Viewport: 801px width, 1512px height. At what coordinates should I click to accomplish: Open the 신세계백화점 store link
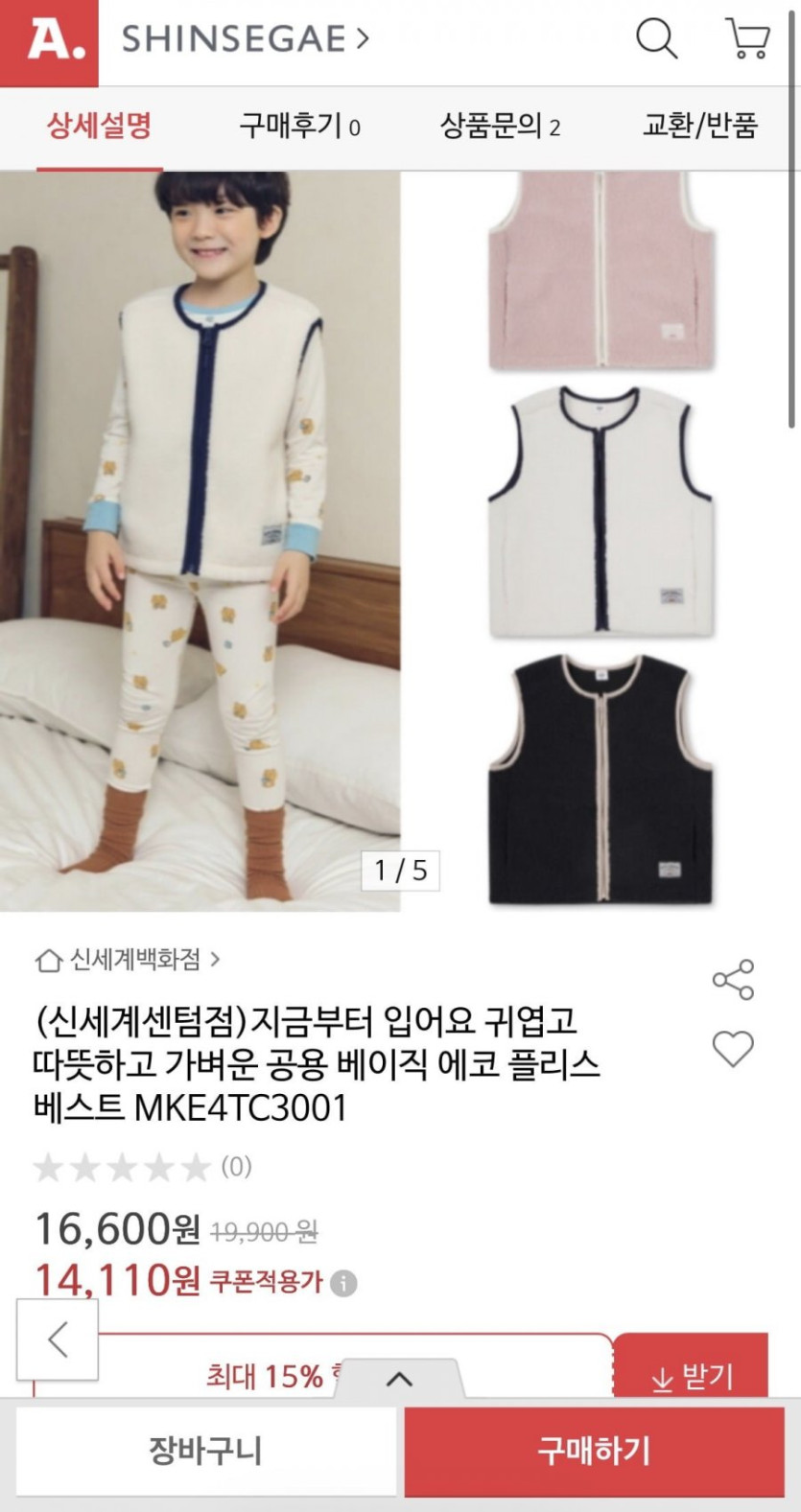(128, 959)
